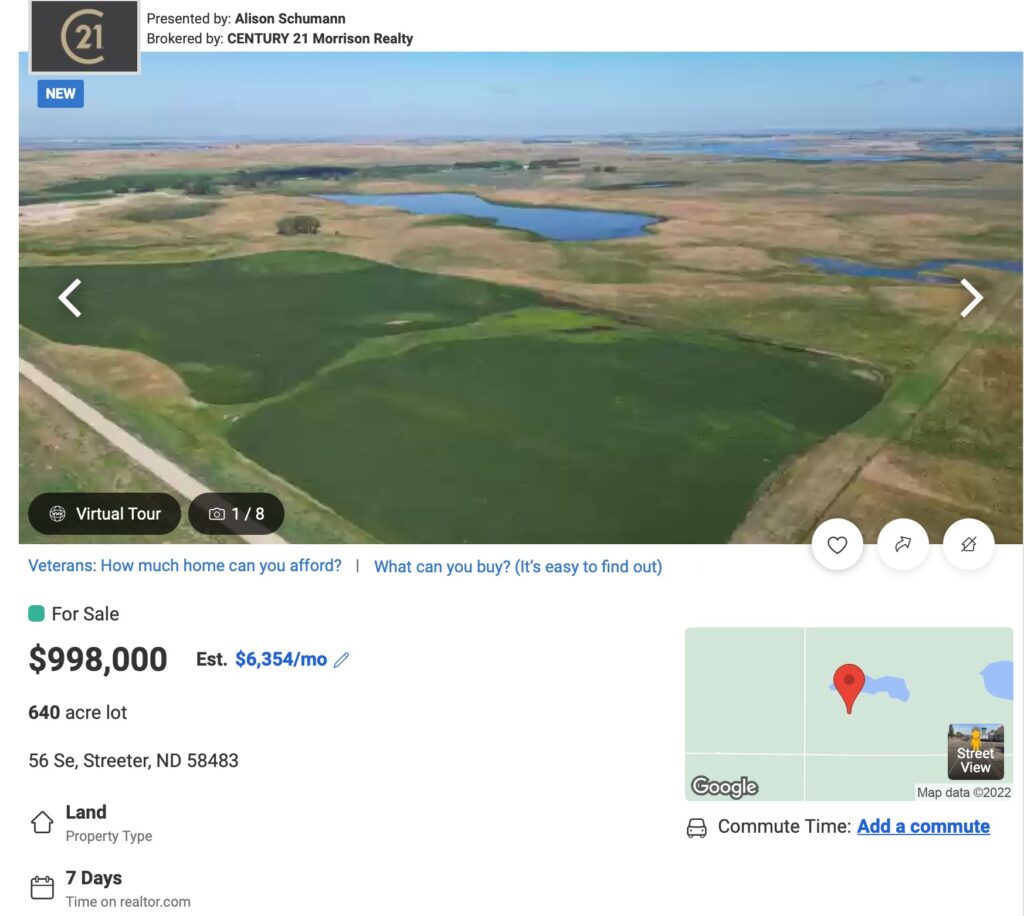This screenshot has height=916, width=1024.
Task: Show the previous listing photo
Action: pos(70,298)
